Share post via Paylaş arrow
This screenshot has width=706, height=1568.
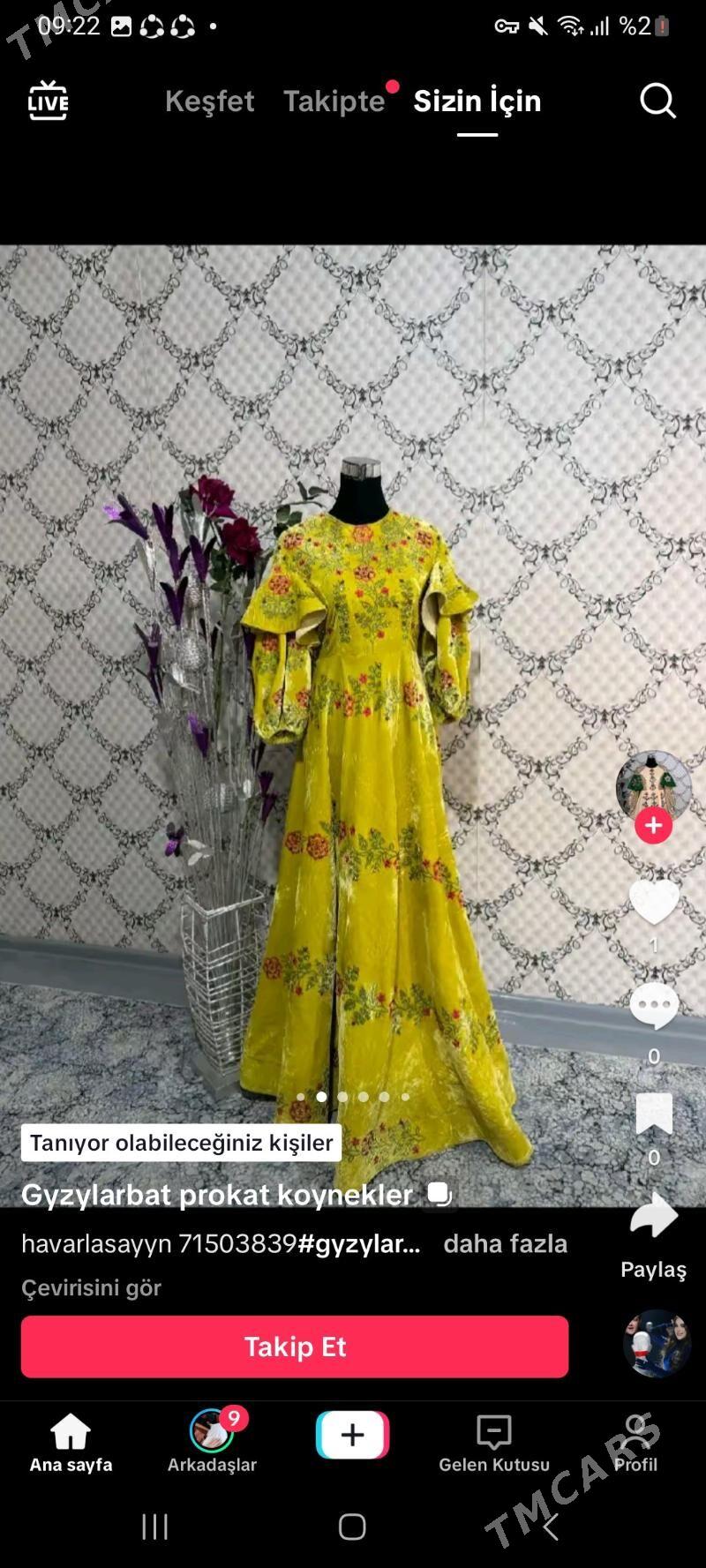[653, 1218]
